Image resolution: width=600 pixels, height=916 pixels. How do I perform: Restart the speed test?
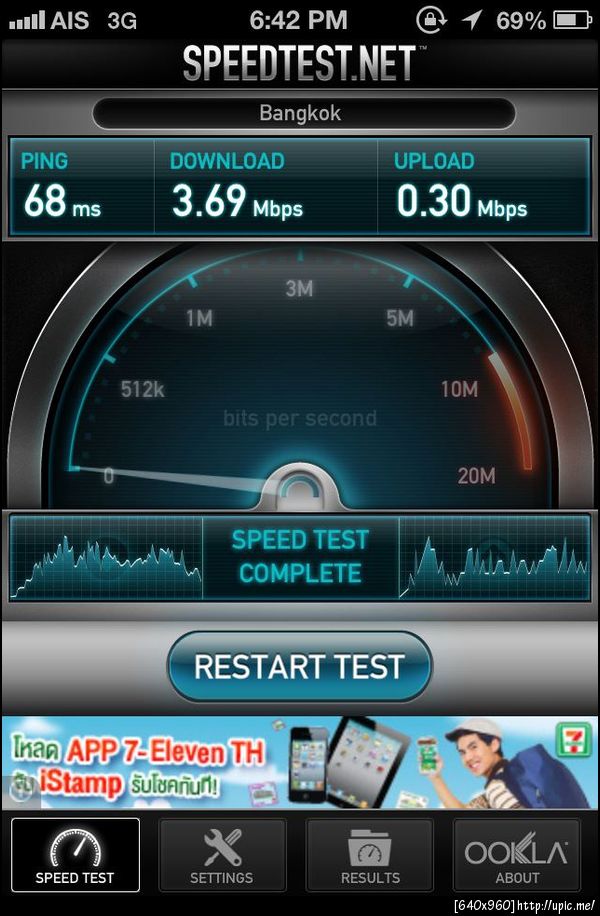tap(299, 667)
